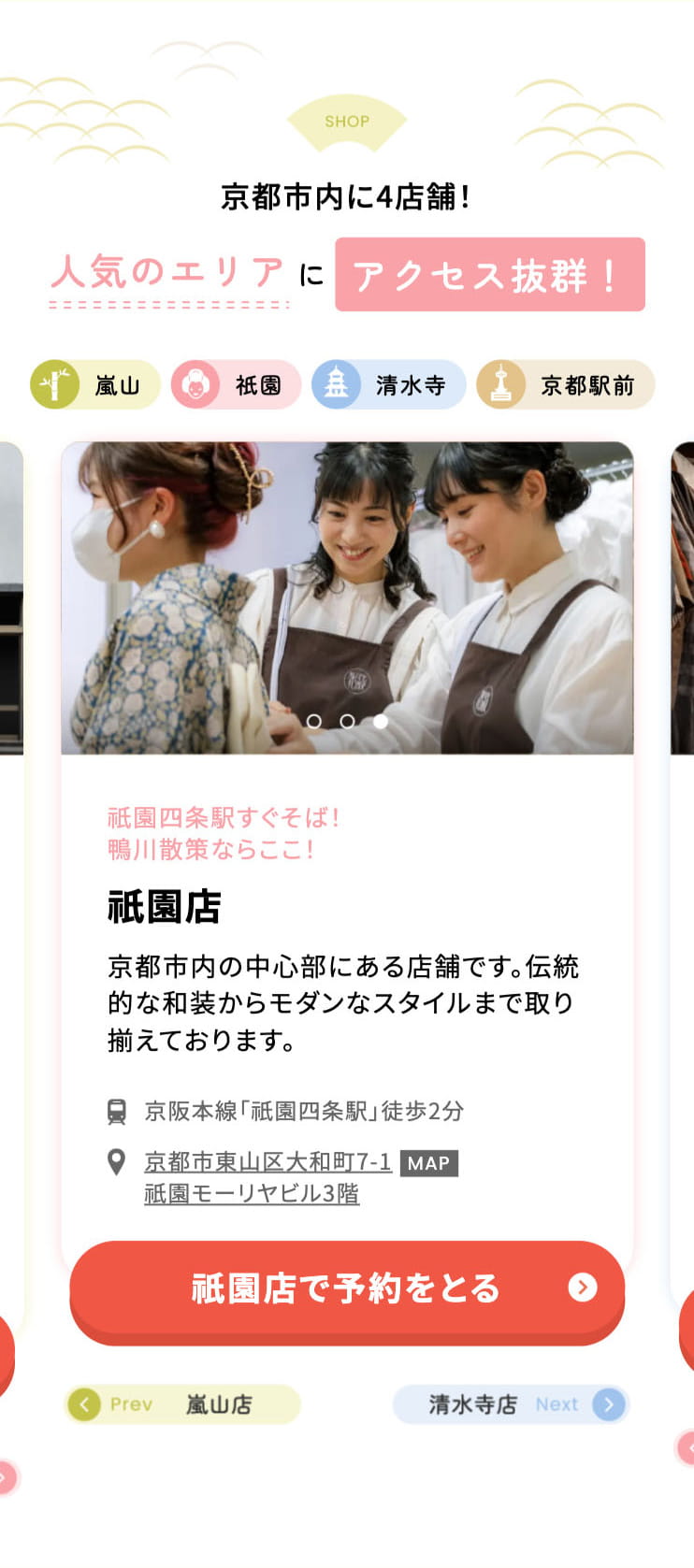Switch to the 清水寺 area chip

(388, 385)
